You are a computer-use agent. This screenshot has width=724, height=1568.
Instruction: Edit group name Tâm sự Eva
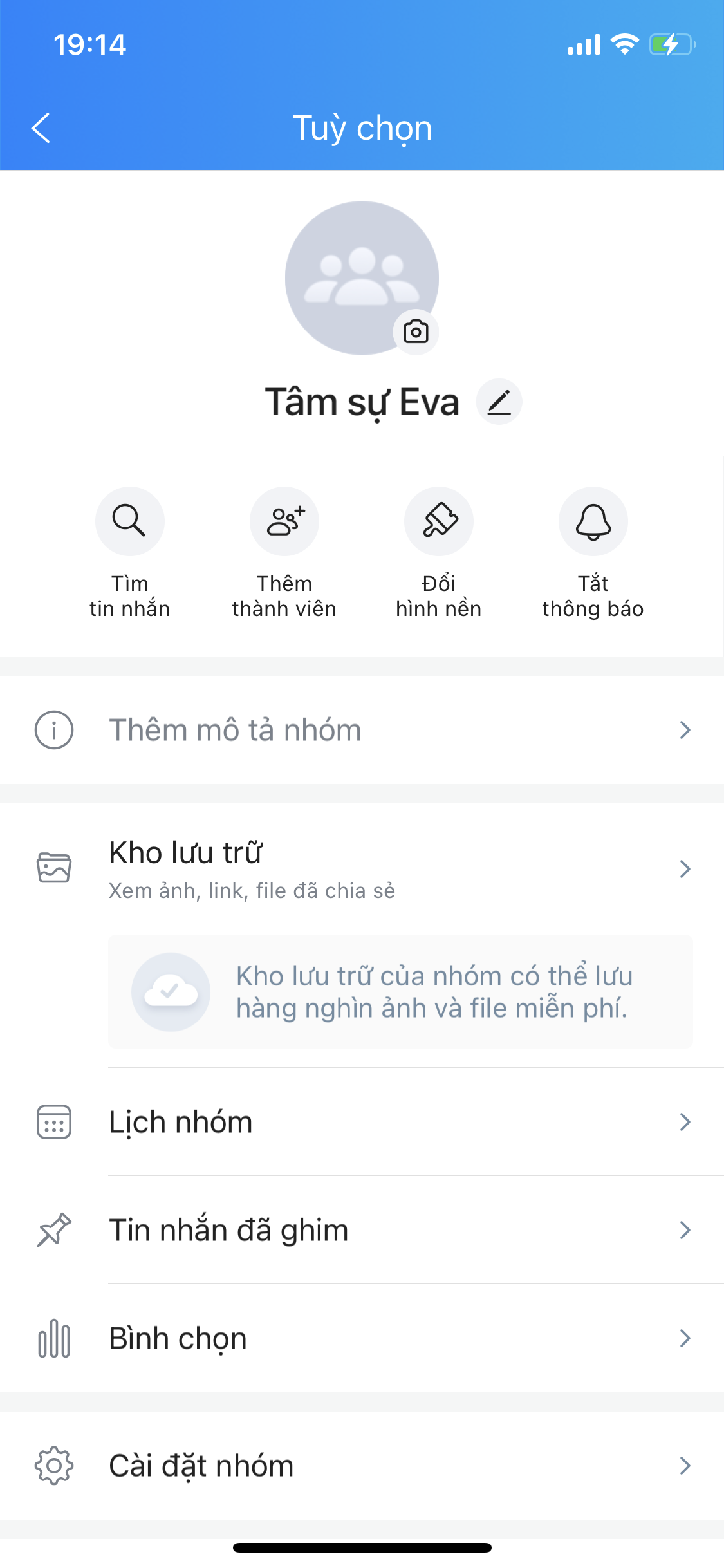pos(499,402)
